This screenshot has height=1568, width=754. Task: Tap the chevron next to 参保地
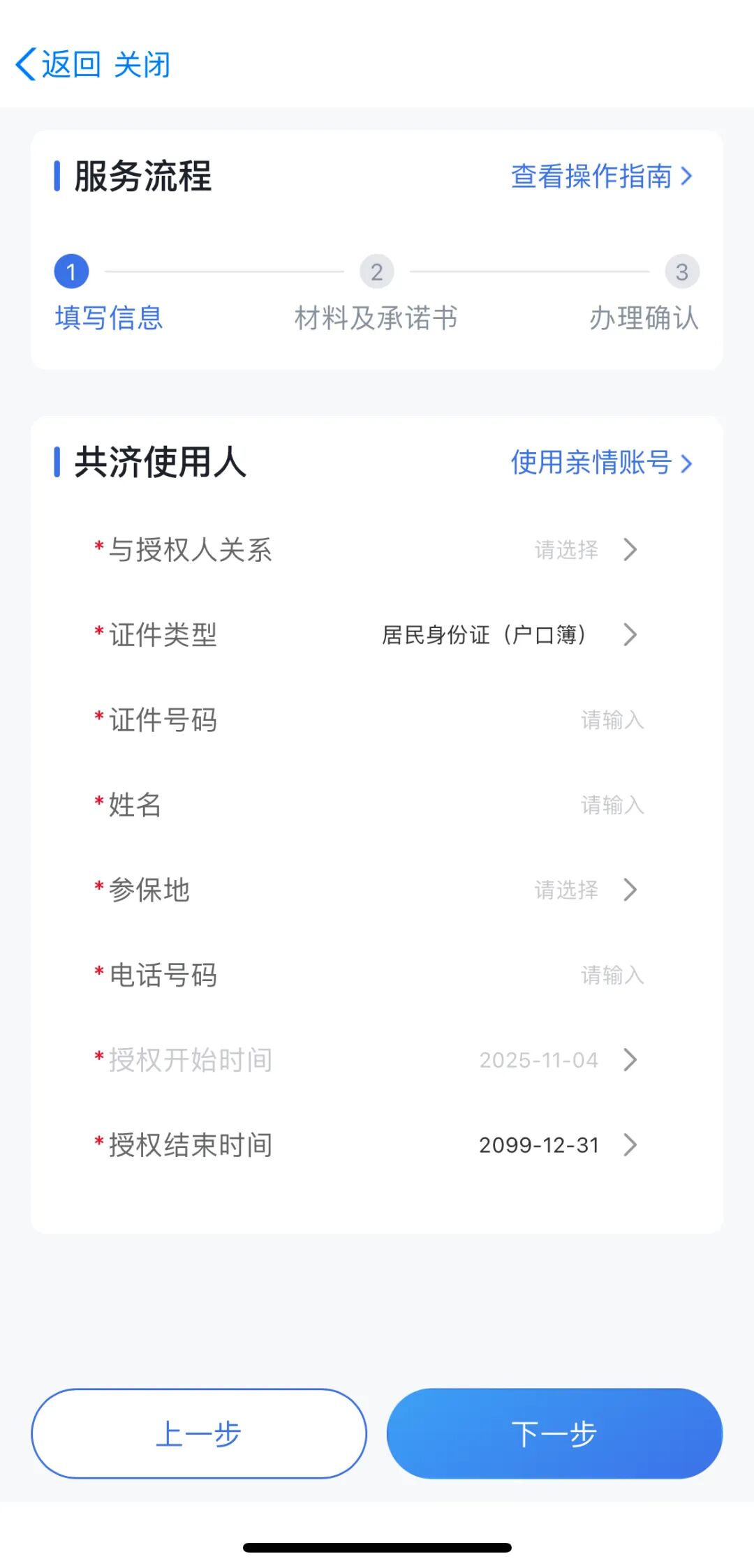(630, 890)
